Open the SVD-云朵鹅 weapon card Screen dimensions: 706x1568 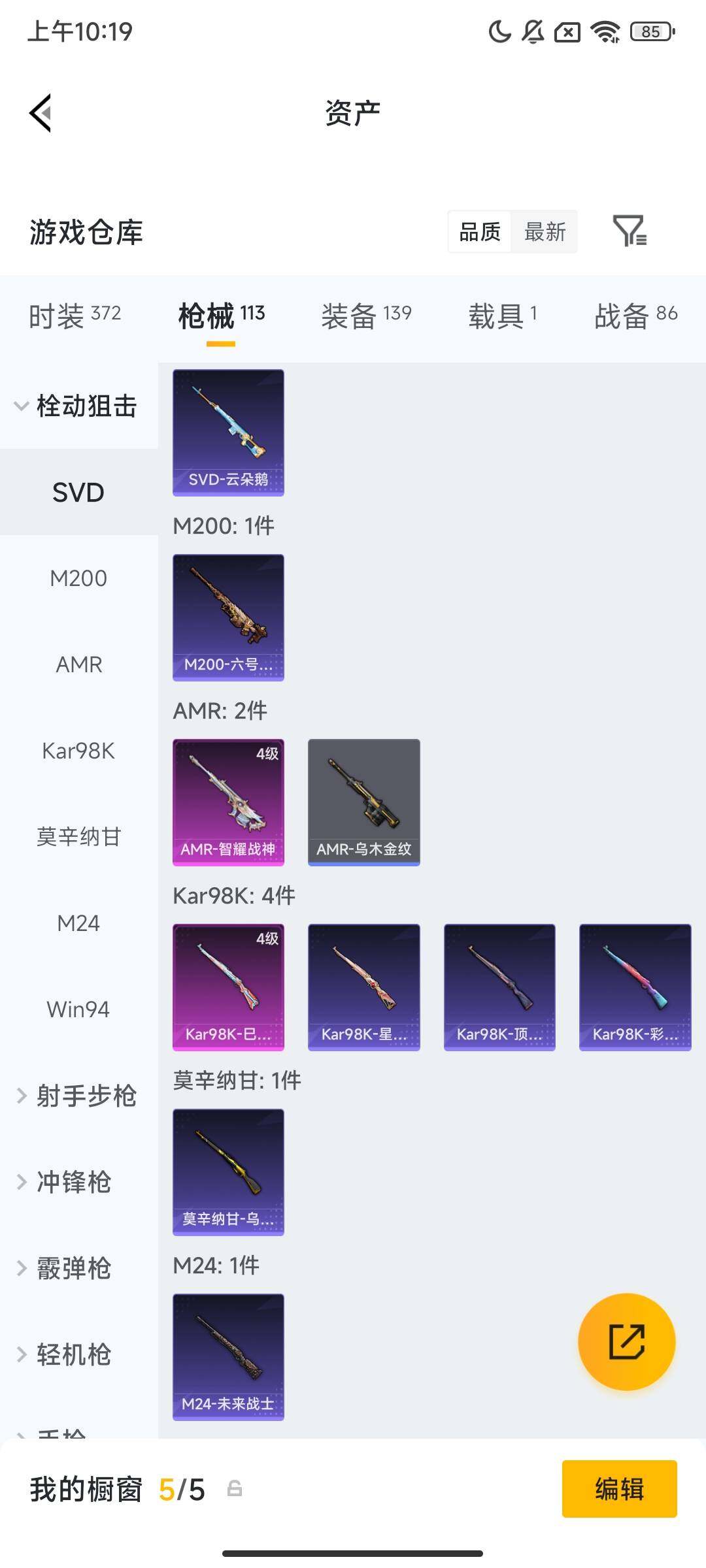pos(227,433)
